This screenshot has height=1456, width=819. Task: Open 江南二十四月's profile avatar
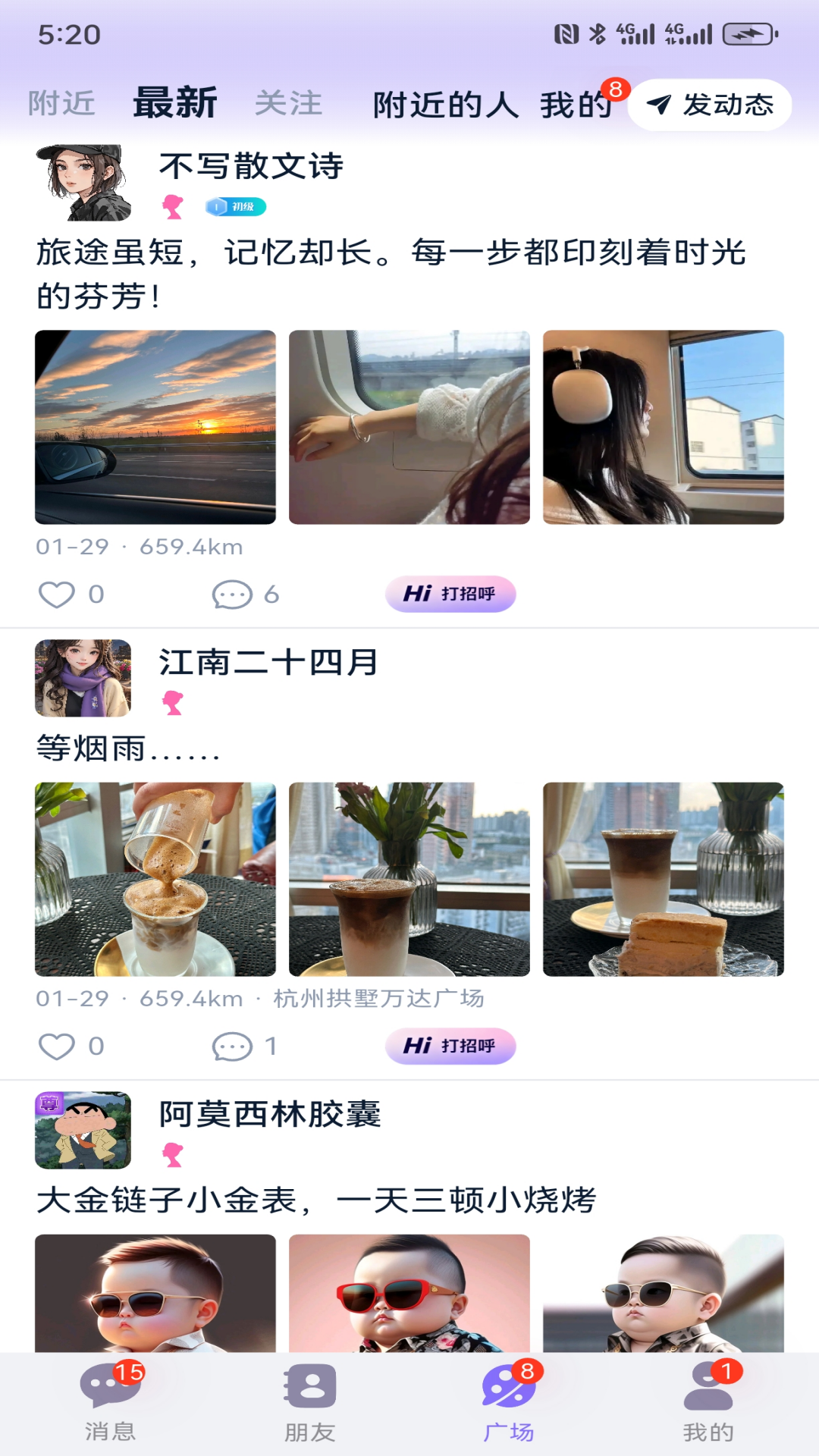pos(83,678)
